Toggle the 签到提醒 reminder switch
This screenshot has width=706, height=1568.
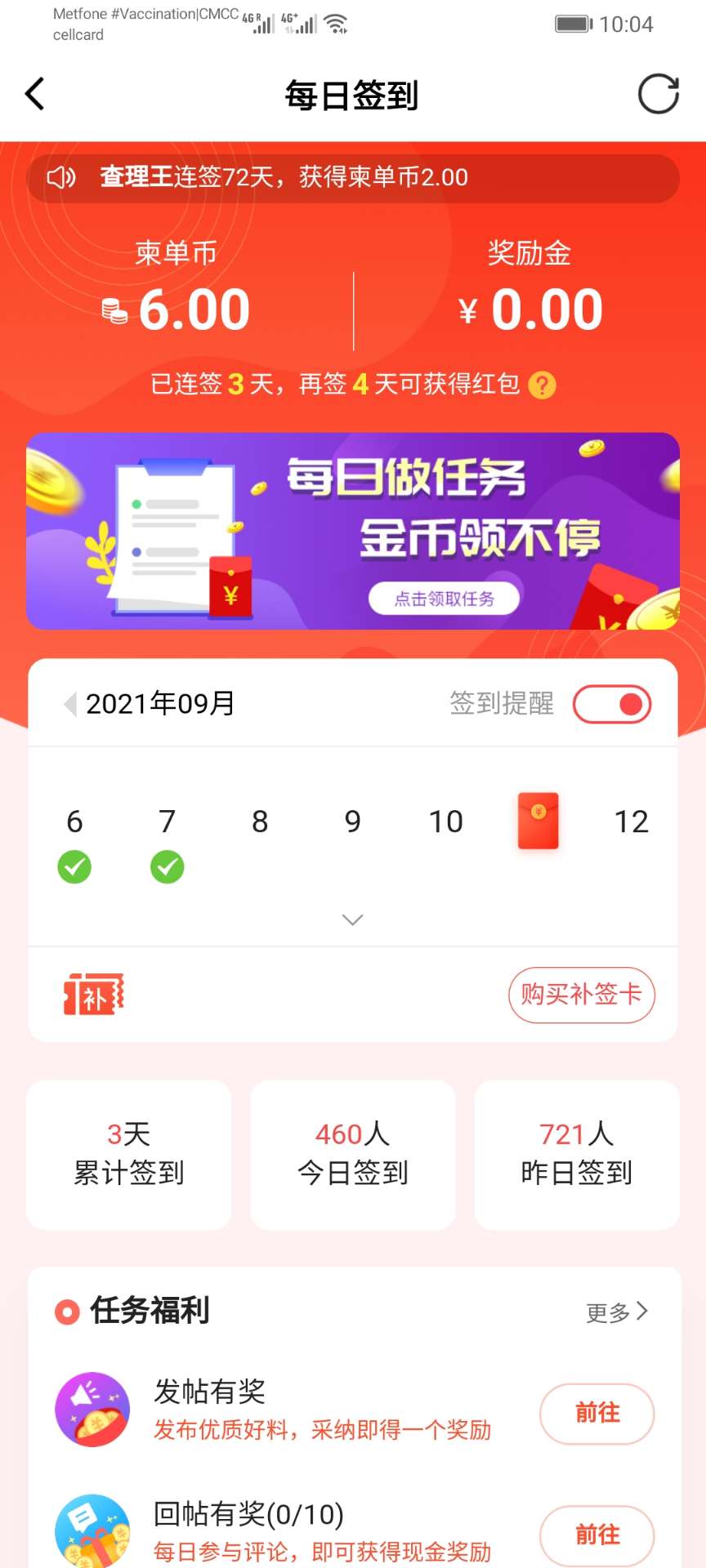611,704
